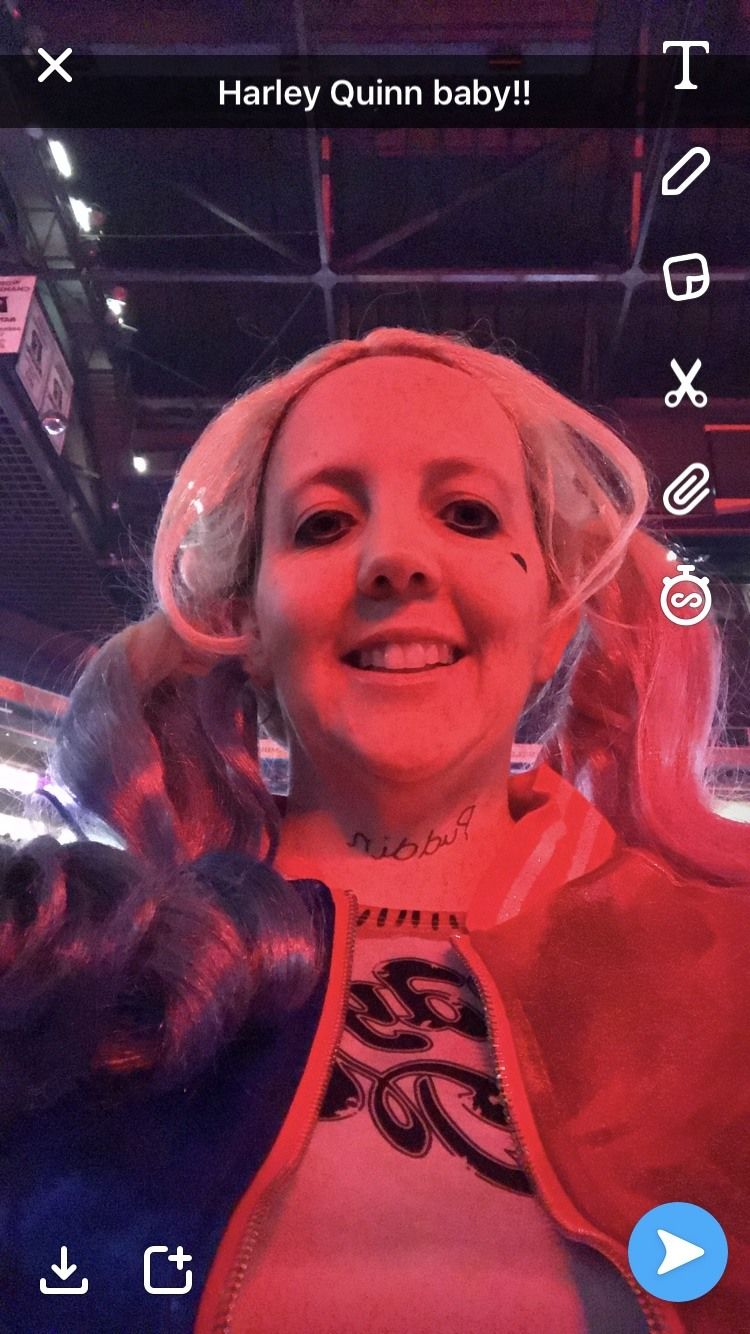Screen dimensions: 750x1334
Task: Edit the caption Harley Quinn baby!!
Action: [374, 94]
